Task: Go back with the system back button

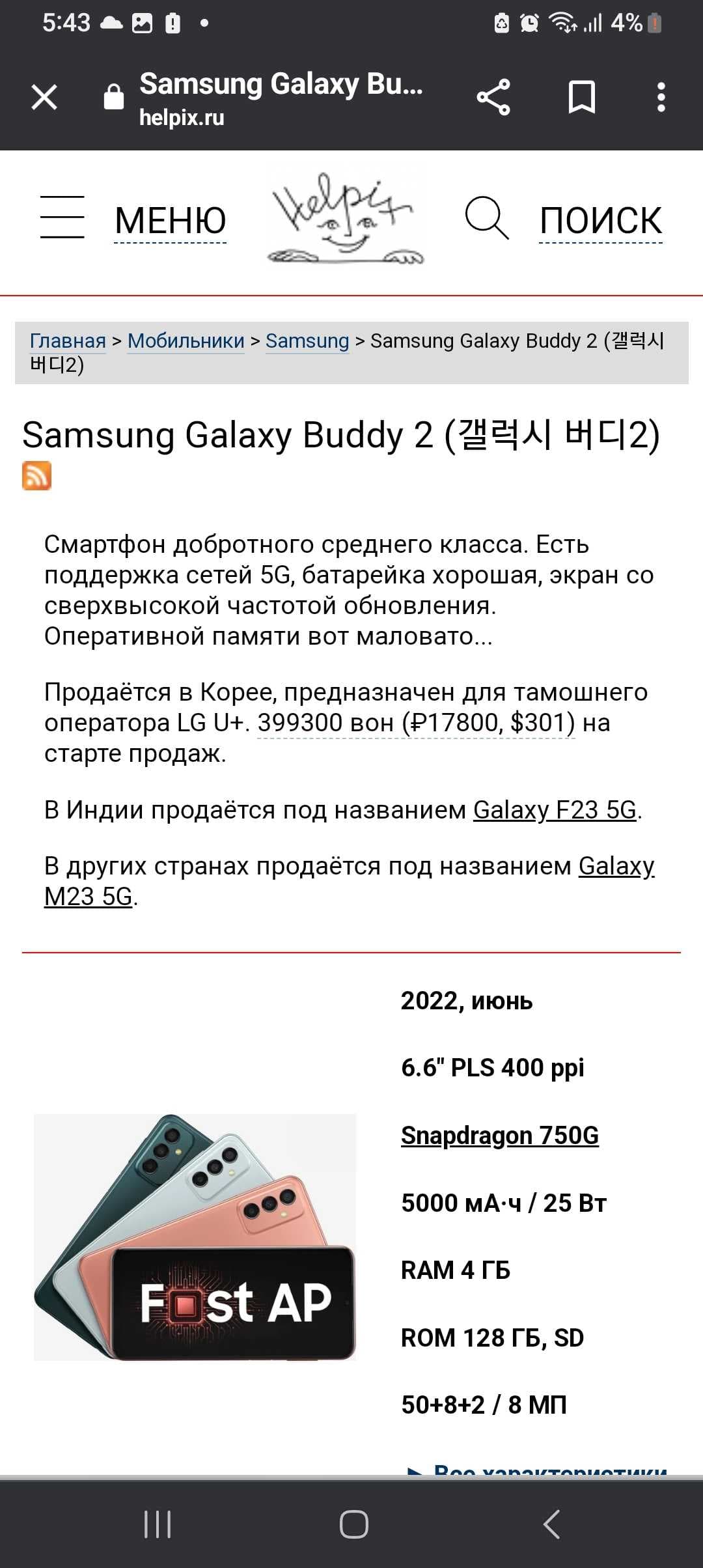Action: [x=551, y=1524]
